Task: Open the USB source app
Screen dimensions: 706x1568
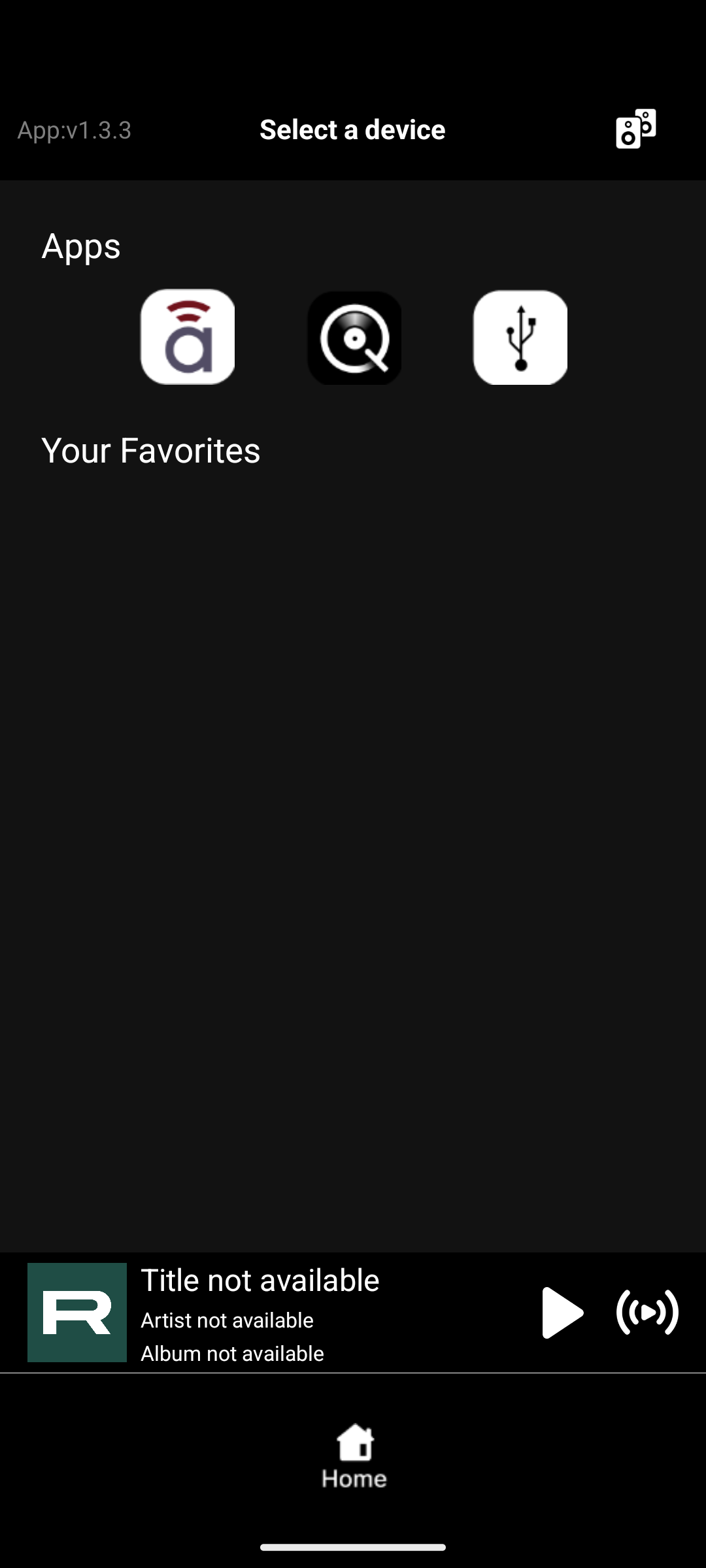Action: tap(520, 338)
